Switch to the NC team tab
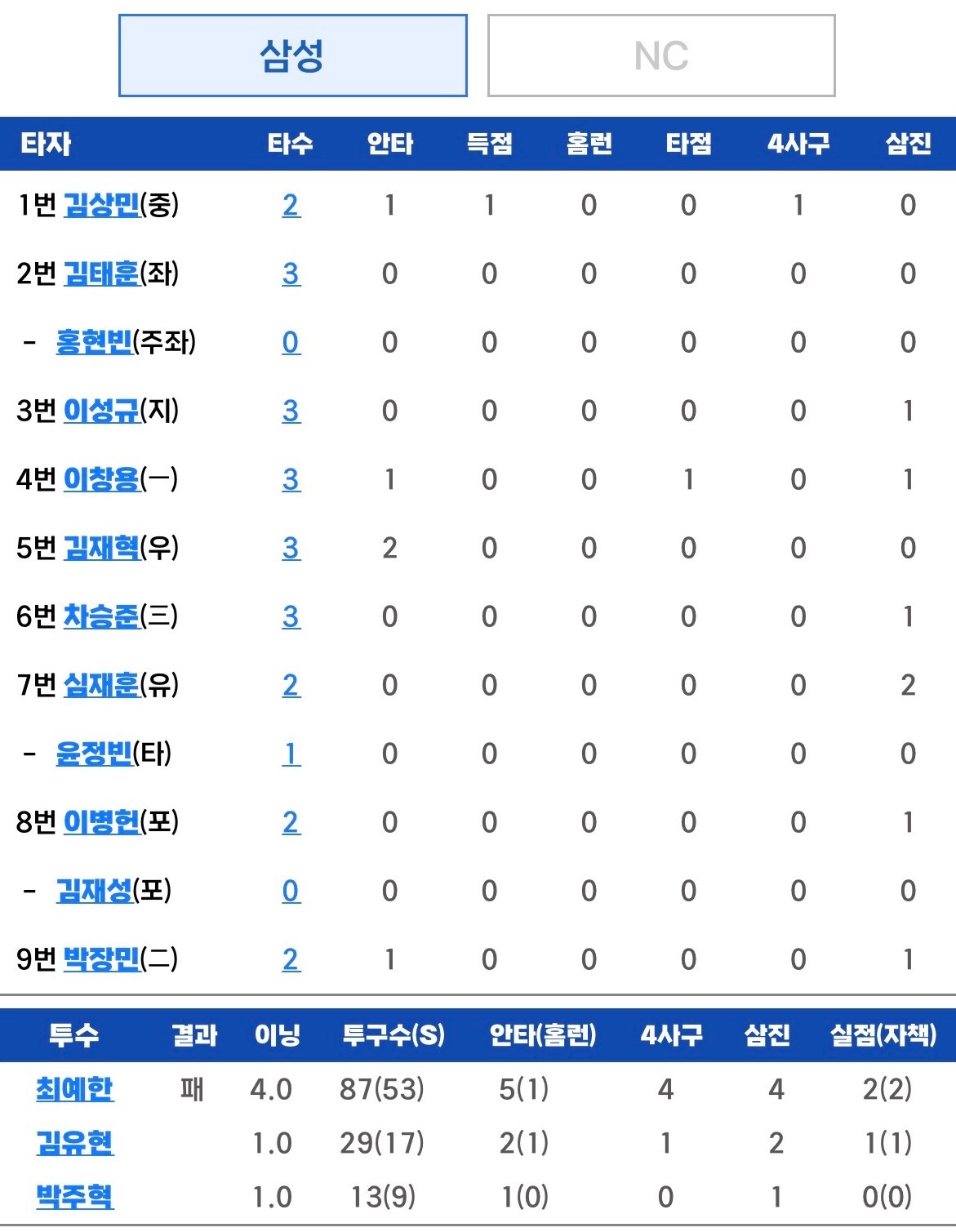 [661, 56]
